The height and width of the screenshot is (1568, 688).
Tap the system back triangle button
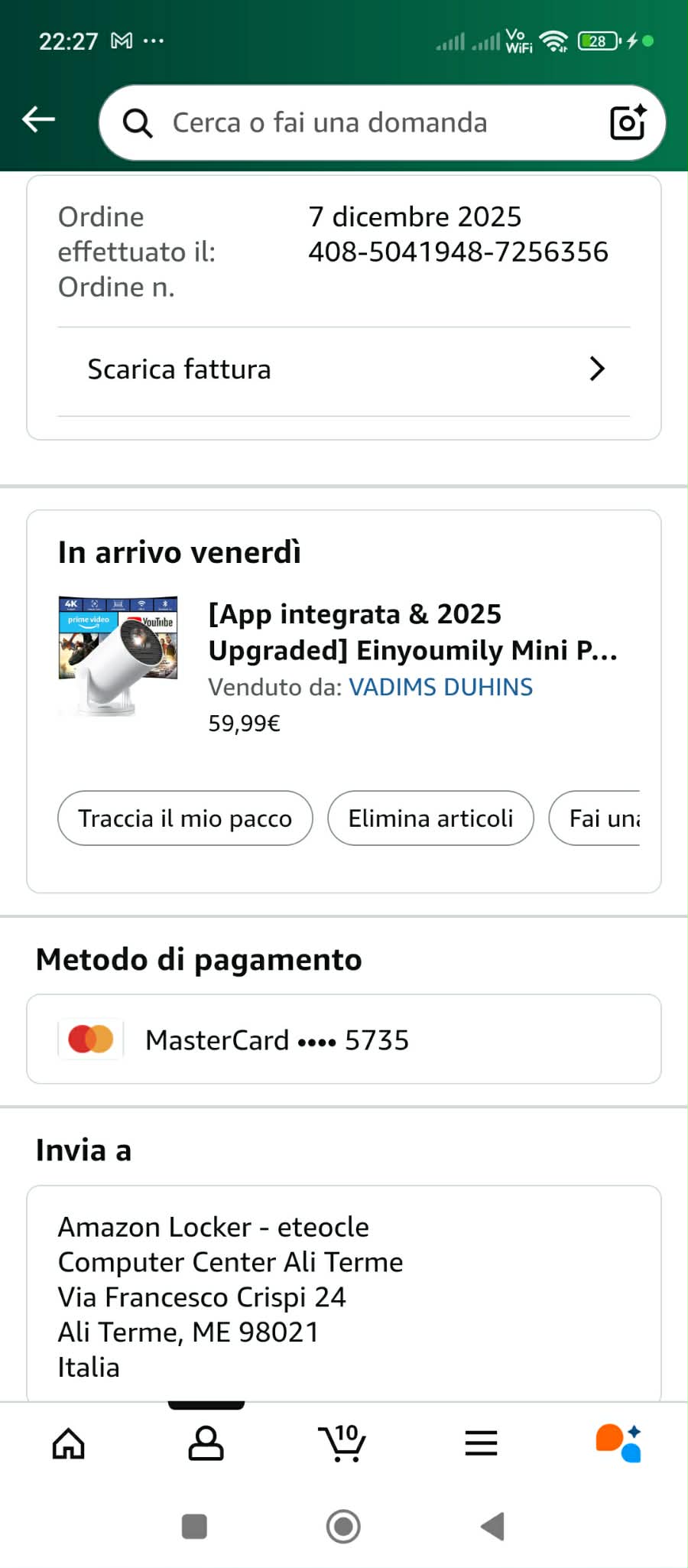492,1527
